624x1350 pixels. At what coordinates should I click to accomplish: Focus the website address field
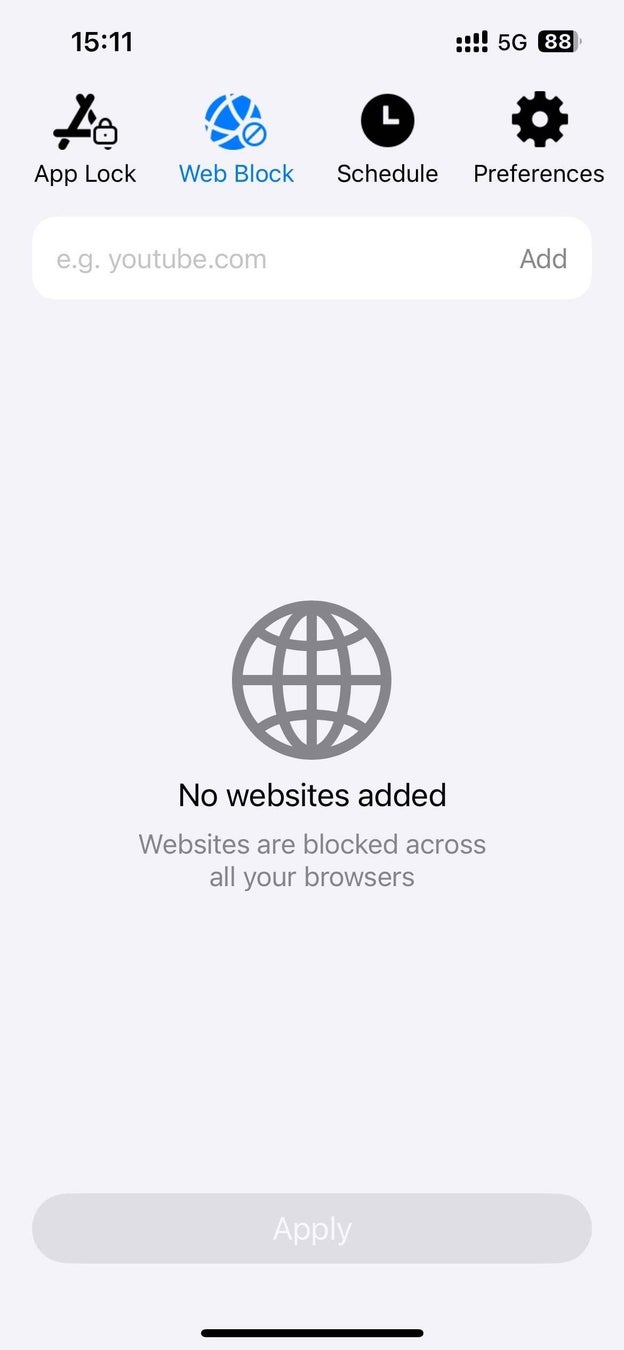270,259
